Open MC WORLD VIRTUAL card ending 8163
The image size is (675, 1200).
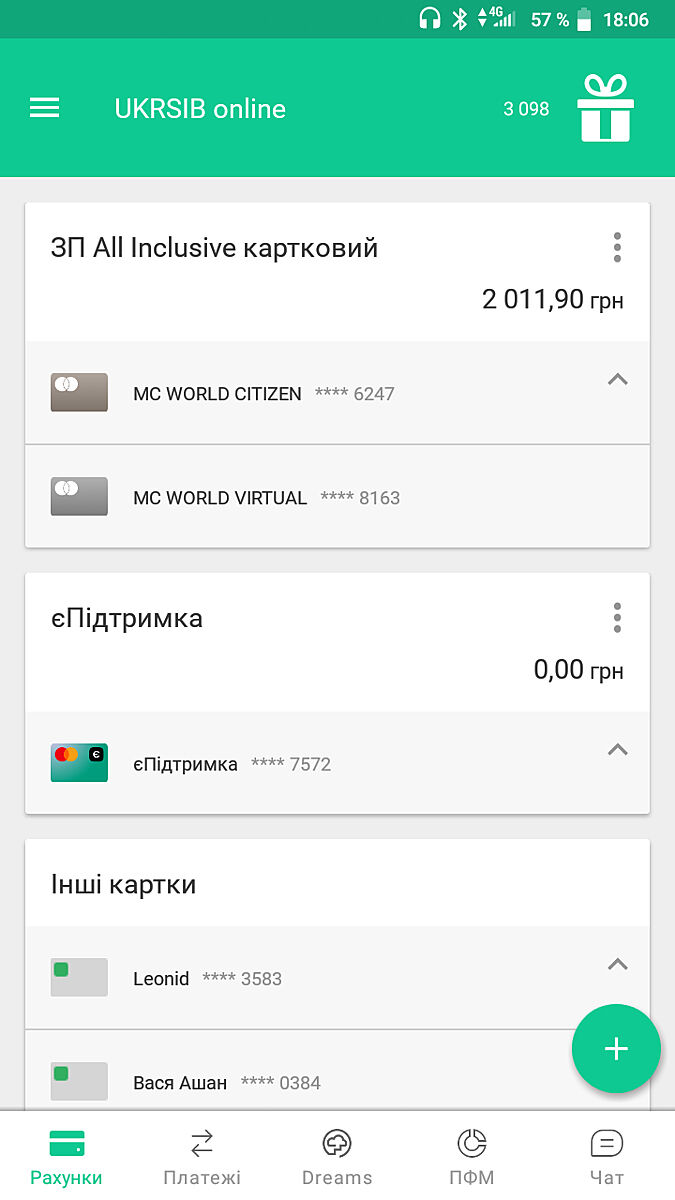(x=267, y=497)
